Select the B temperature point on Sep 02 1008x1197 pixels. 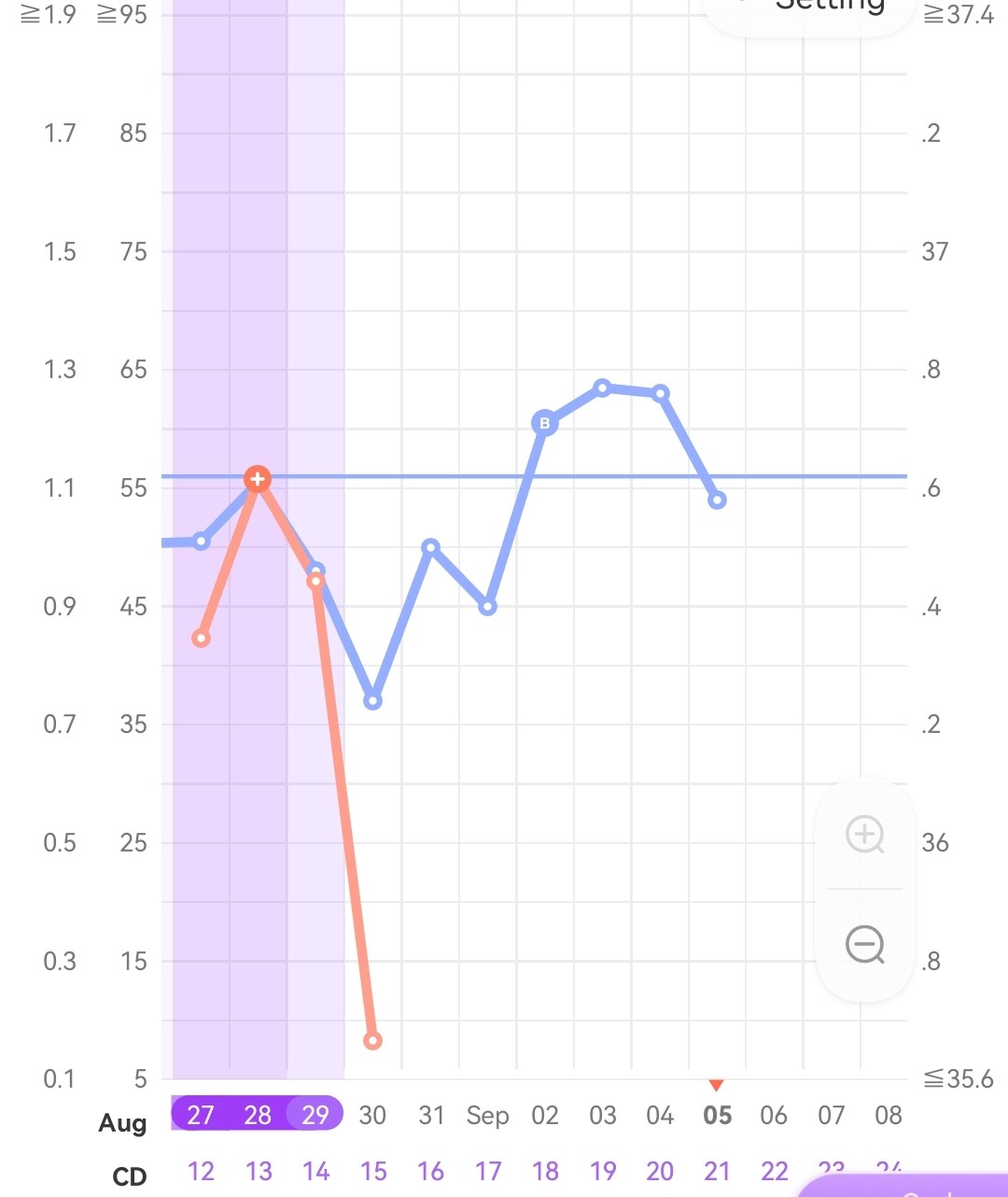(545, 424)
